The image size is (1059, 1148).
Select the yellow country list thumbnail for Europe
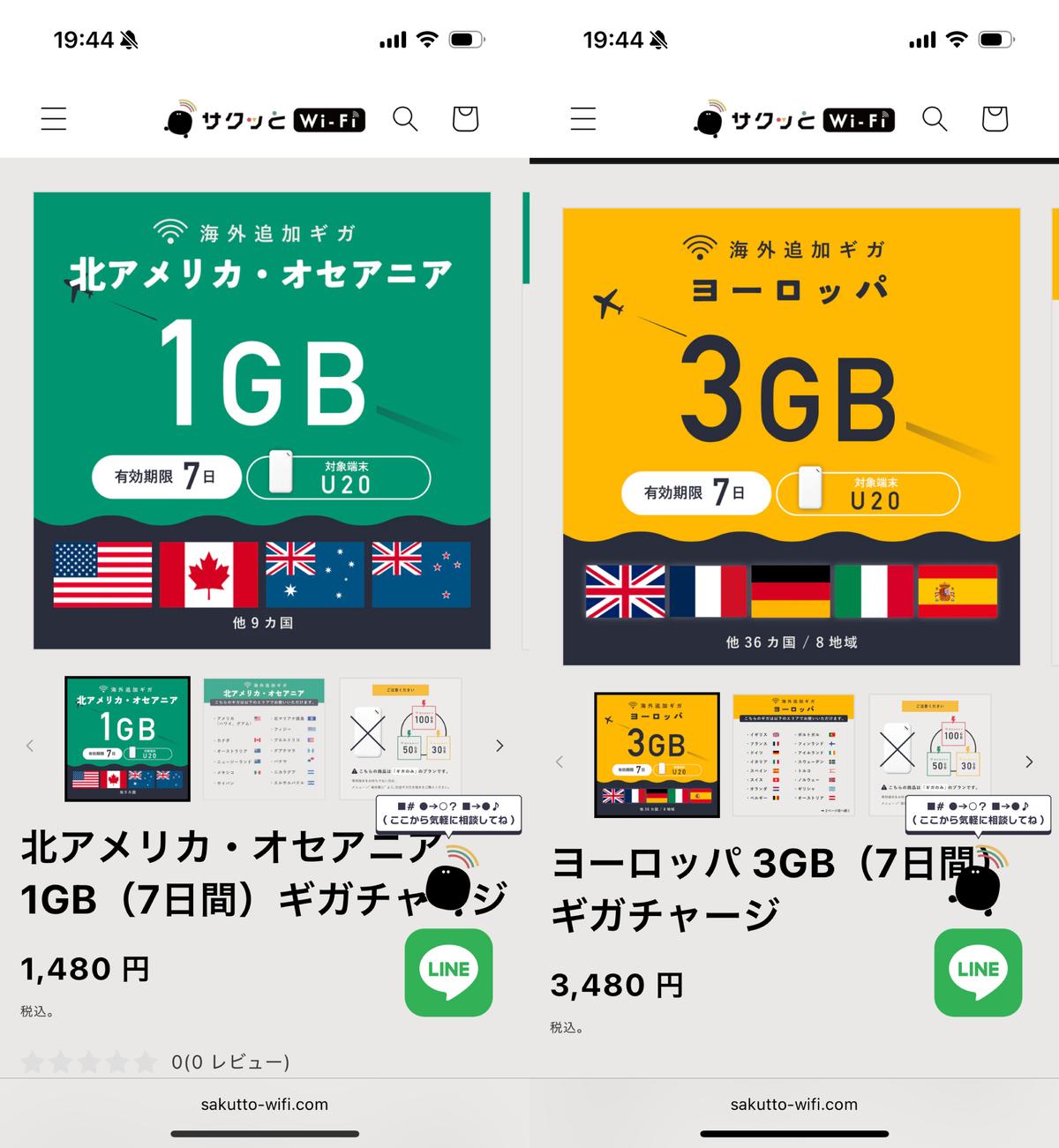[x=793, y=755]
